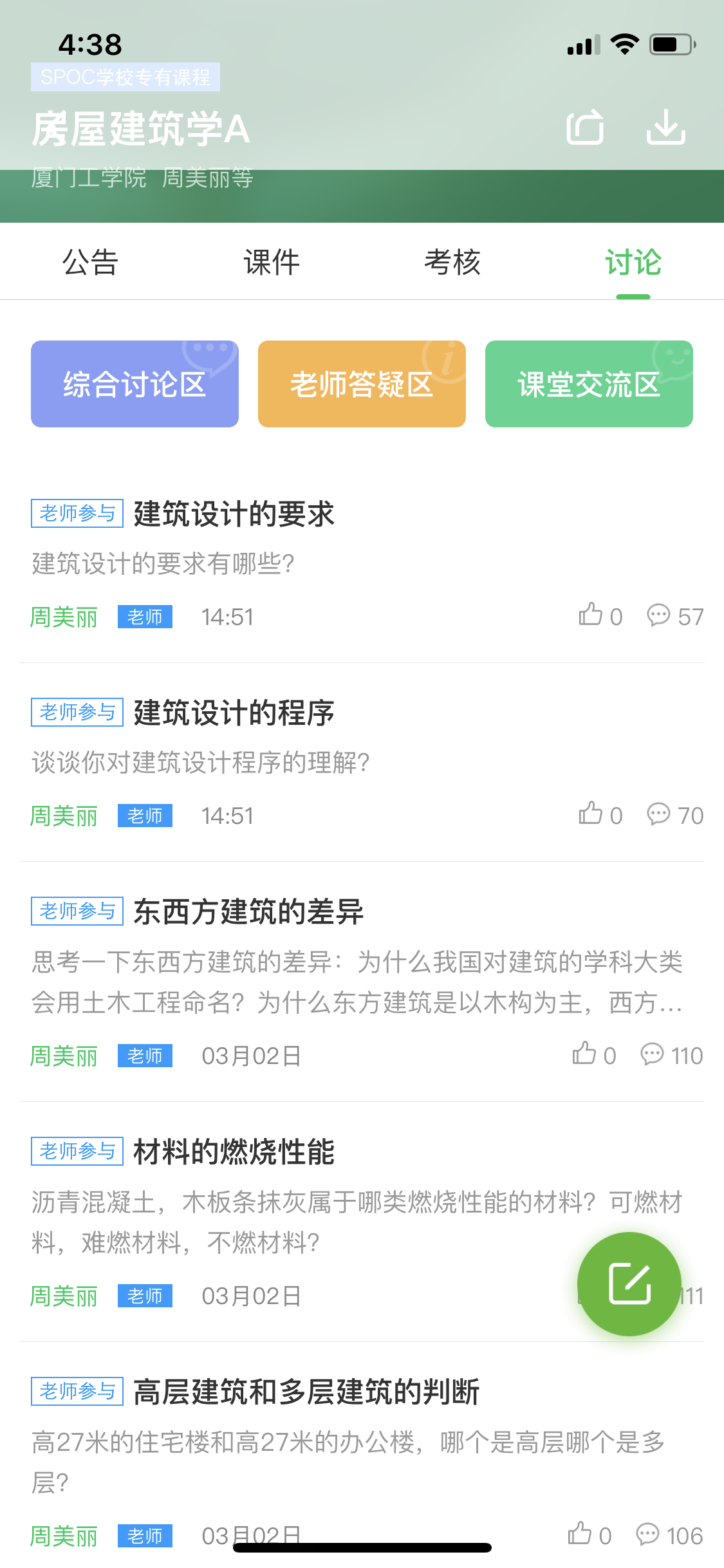
Task: Like the 建筑设计的程序 post
Action: coord(600,815)
